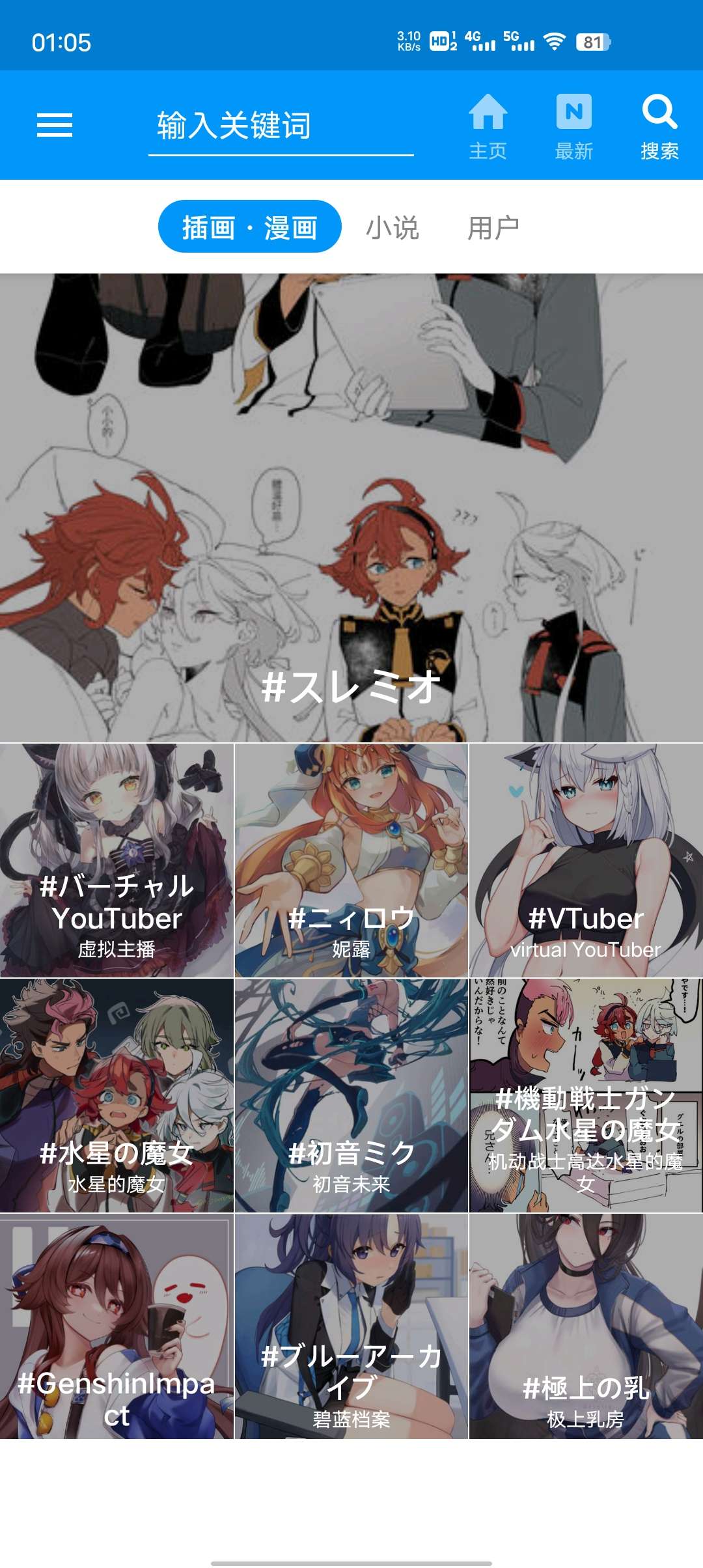Open the #ブルーアーカイブ 碧蓝档案 tag tile
The height and width of the screenshot is (1568, 703).
tap(351, 1326)
